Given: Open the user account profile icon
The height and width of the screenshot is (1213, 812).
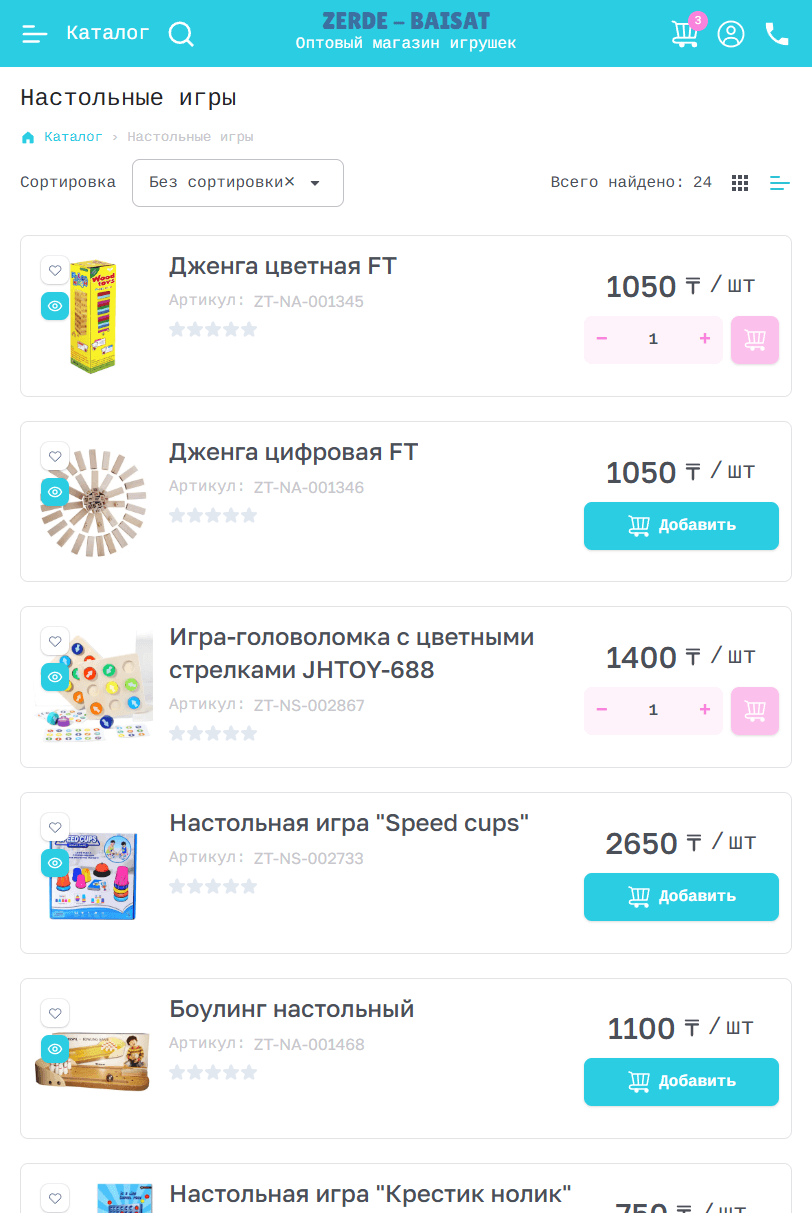Looking at the screenshot, I should [731, 34].
